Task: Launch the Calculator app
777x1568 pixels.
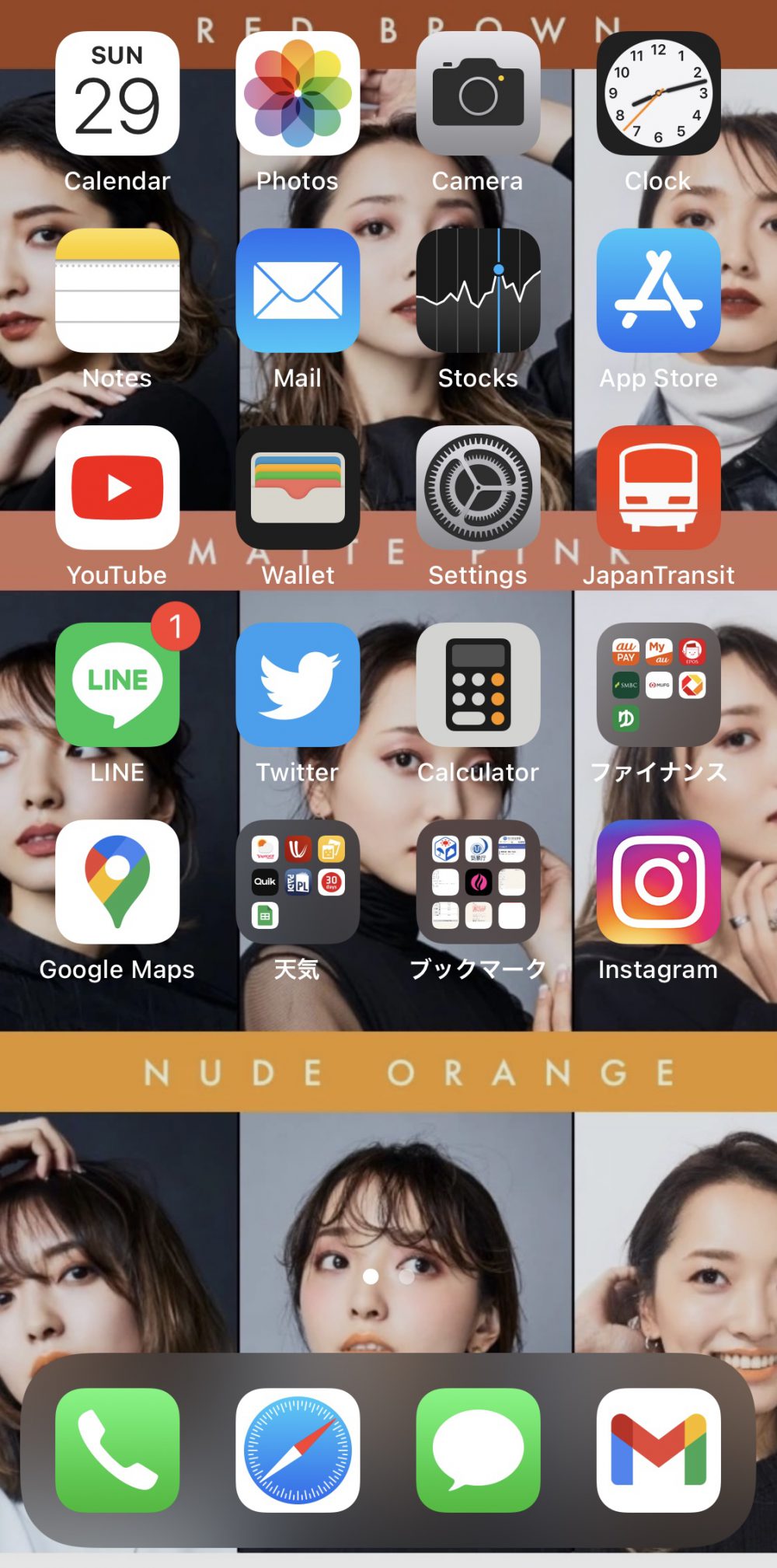Action: click(x=478, y=684)
